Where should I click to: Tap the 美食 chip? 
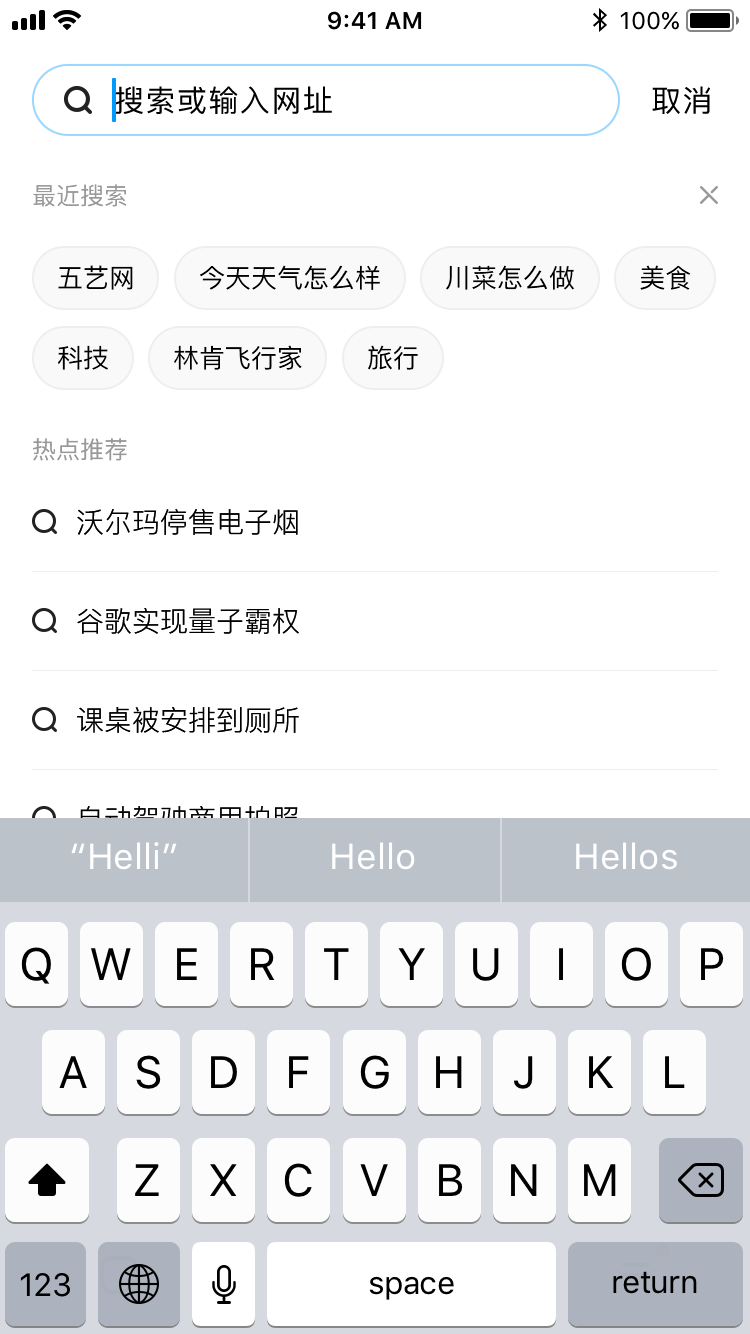tap(665, 277)
